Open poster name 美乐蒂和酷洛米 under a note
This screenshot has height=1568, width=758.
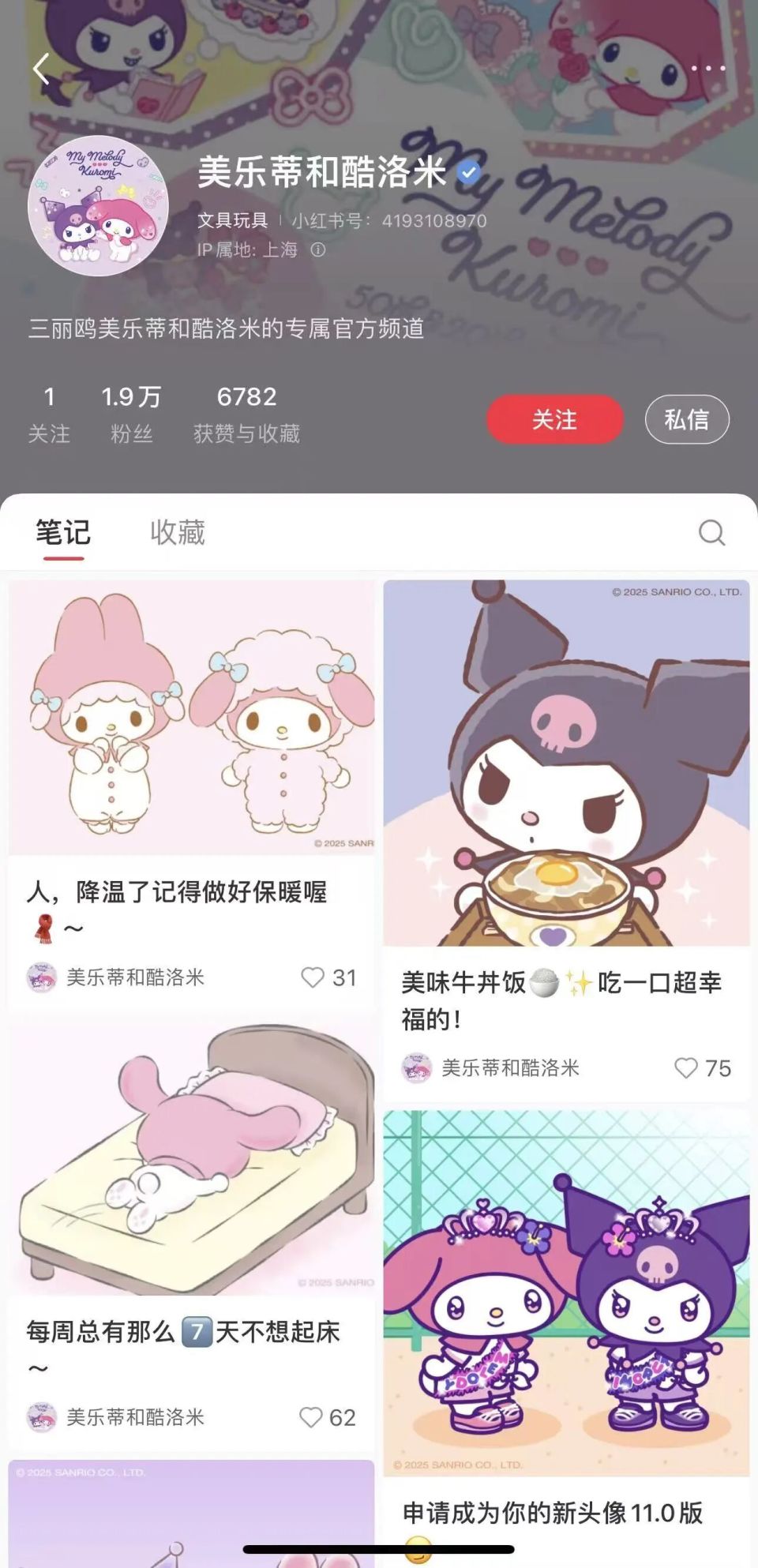(134, 977)
